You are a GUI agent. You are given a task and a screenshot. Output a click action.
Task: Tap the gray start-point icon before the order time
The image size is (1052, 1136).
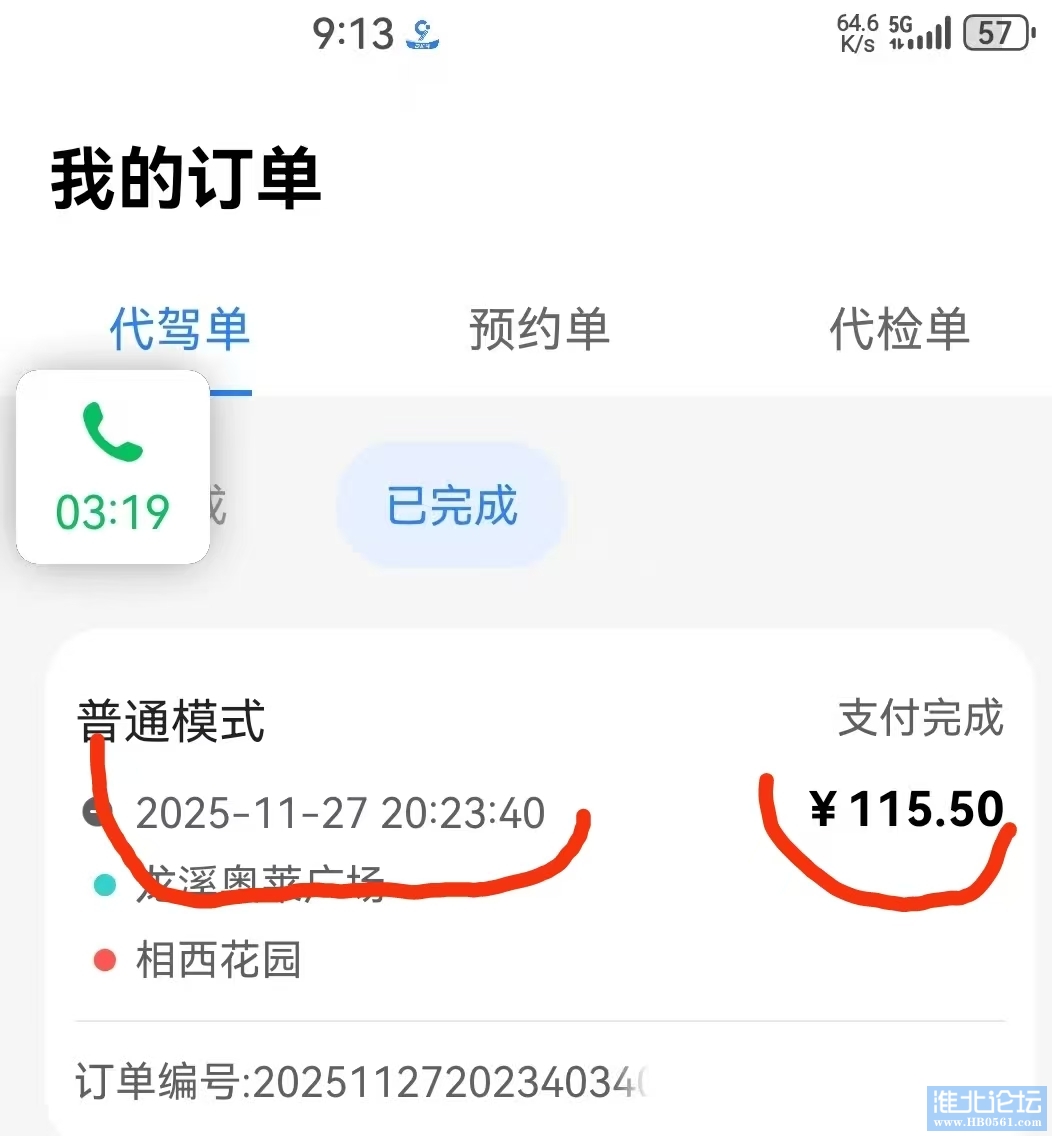tap(95, 812)
